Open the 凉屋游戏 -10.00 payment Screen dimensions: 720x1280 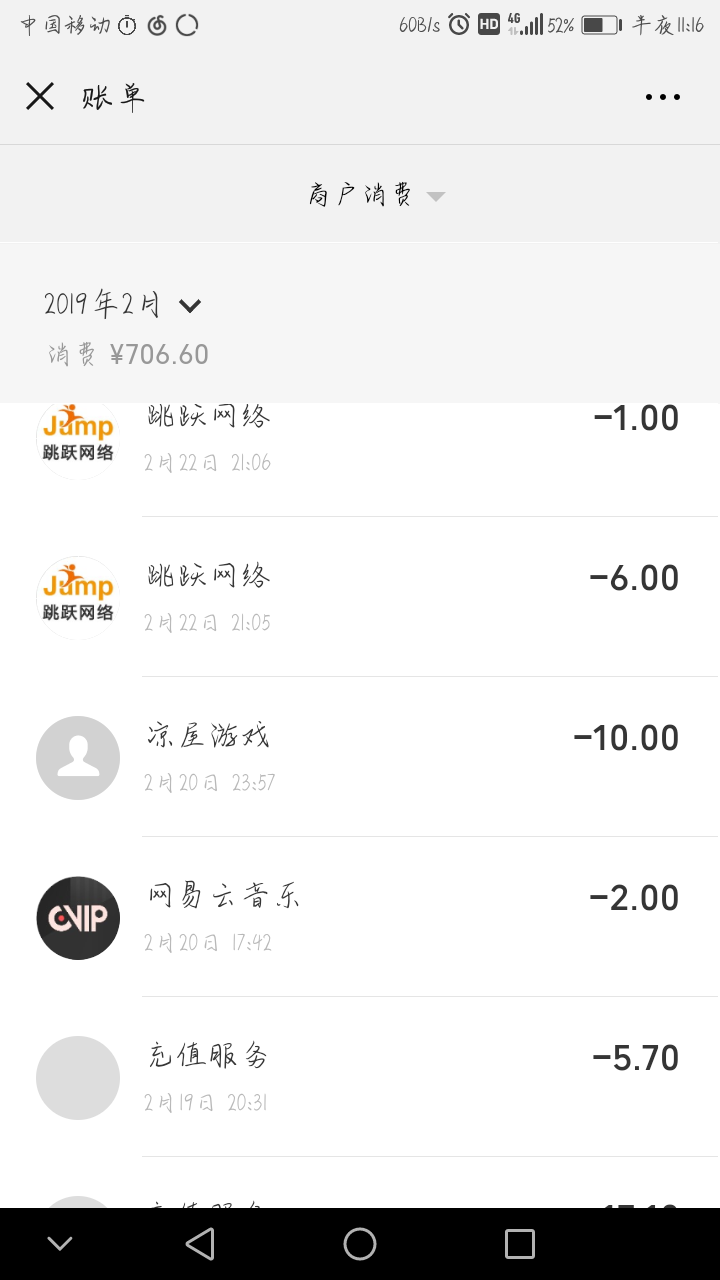tap(360, 757)
